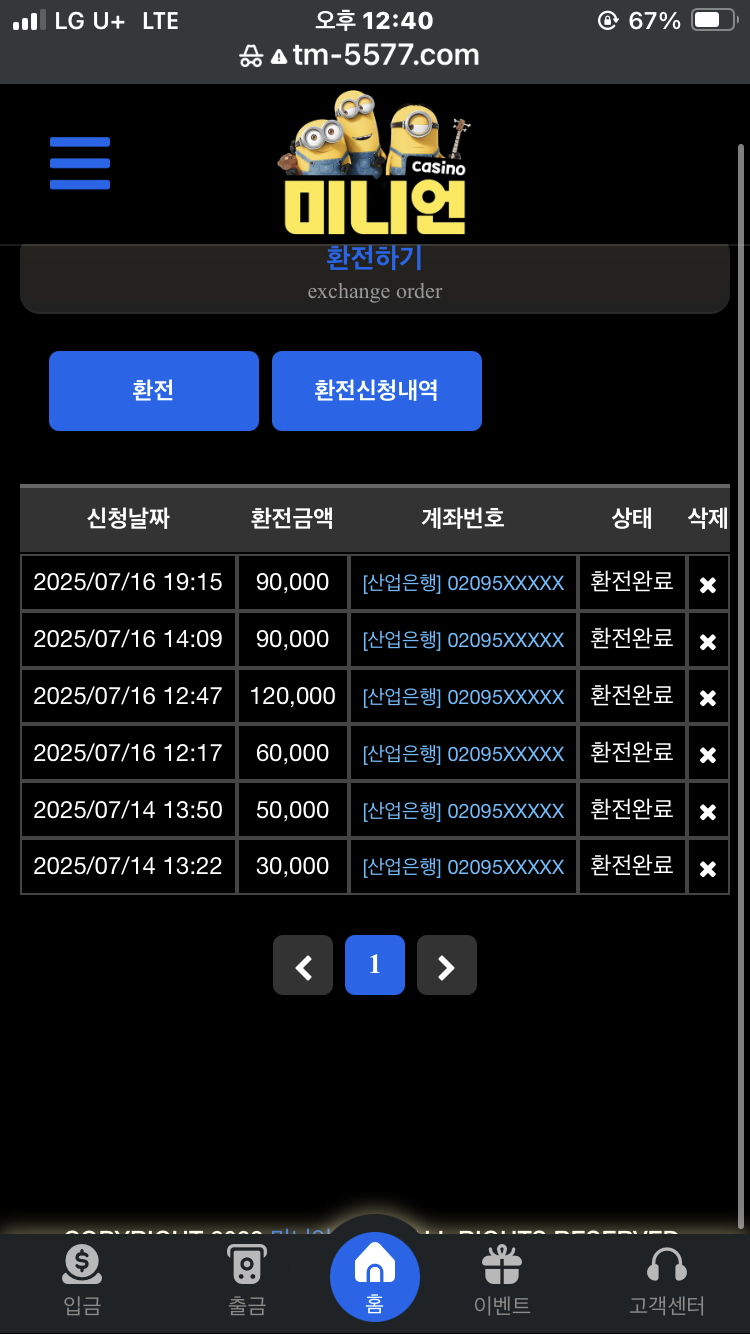Switch to the 입금 tab
This screenshot has width=750, height=1334.
[82, 1281]
